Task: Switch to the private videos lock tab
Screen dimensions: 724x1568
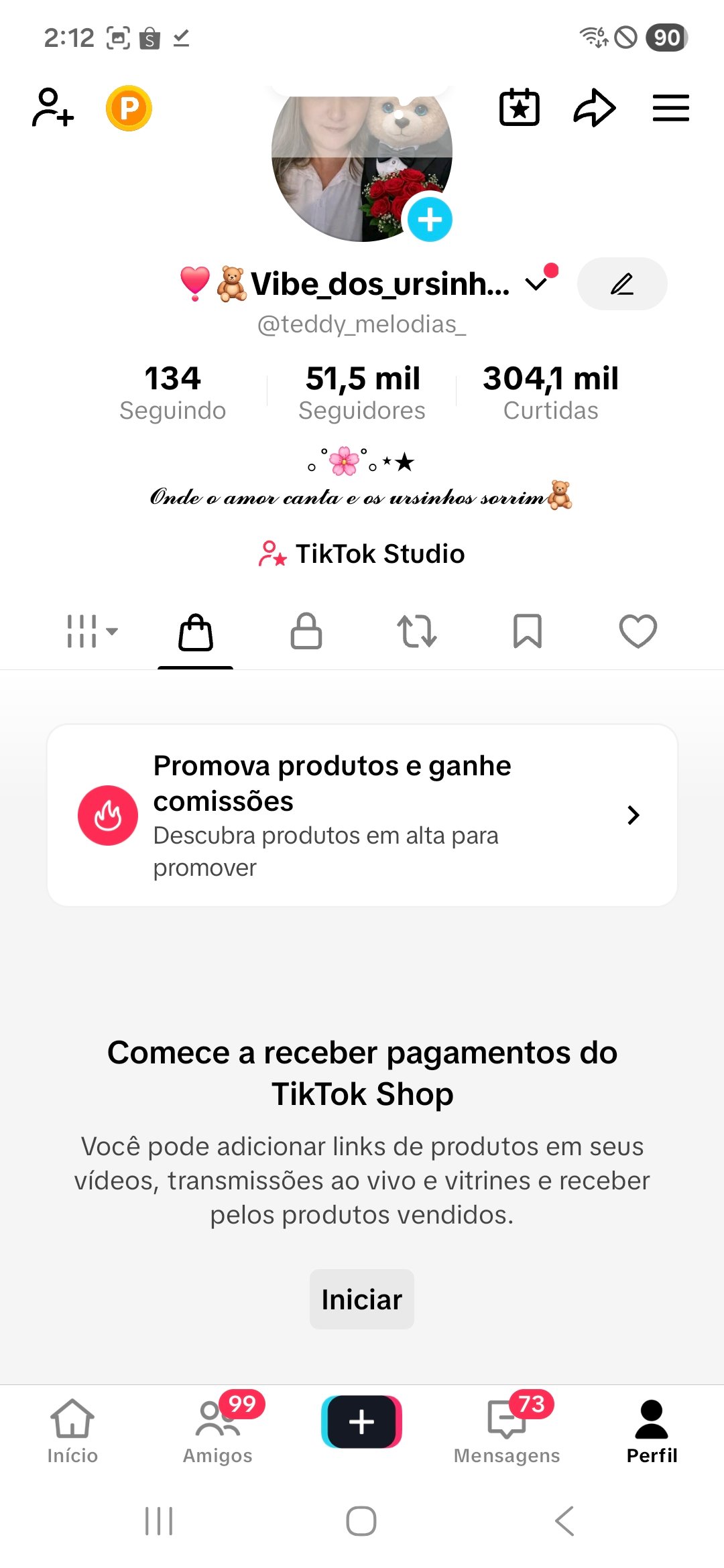Action: click(x=306, y=631)
